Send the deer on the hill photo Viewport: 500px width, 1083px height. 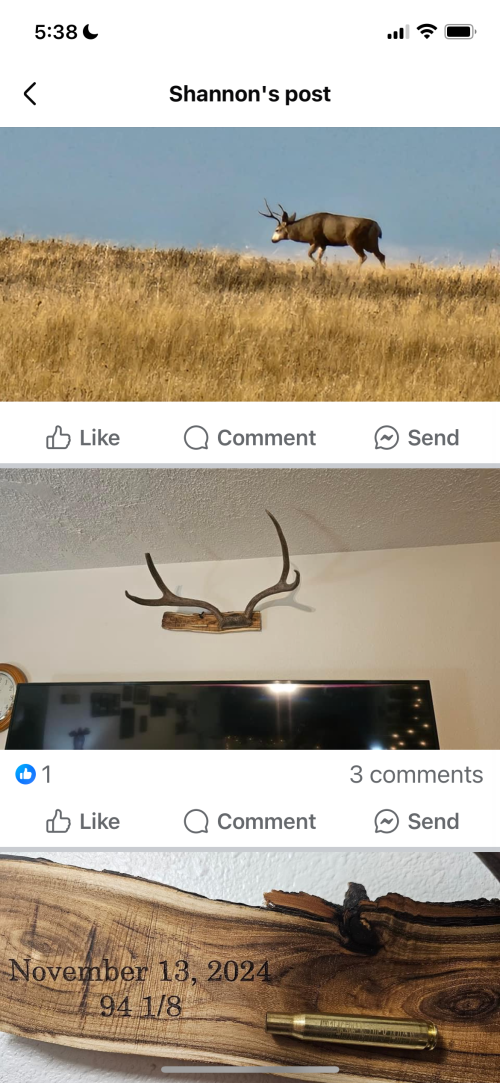pos(416,438)
